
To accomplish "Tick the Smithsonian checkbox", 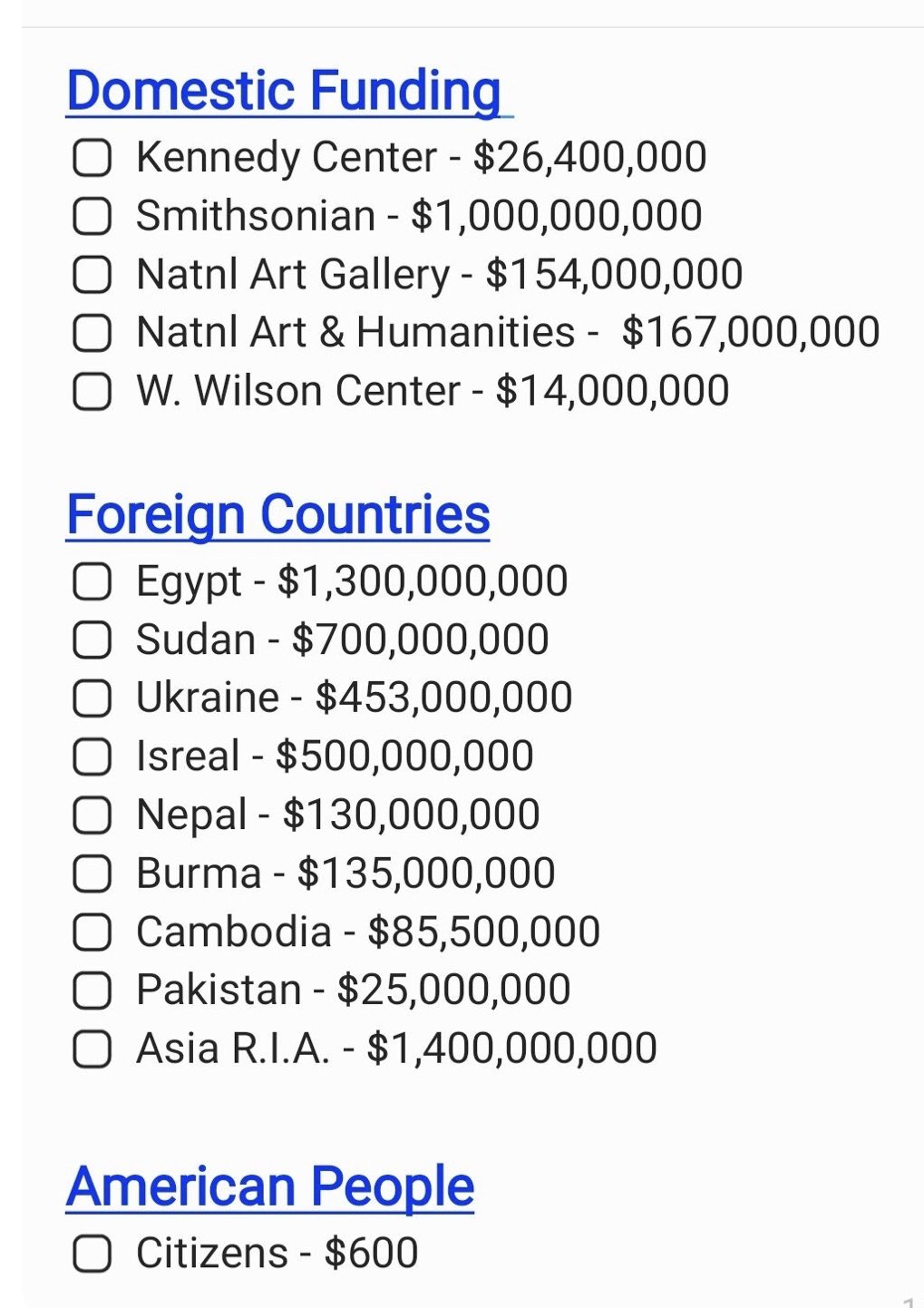I will click(x=92, y=216).
